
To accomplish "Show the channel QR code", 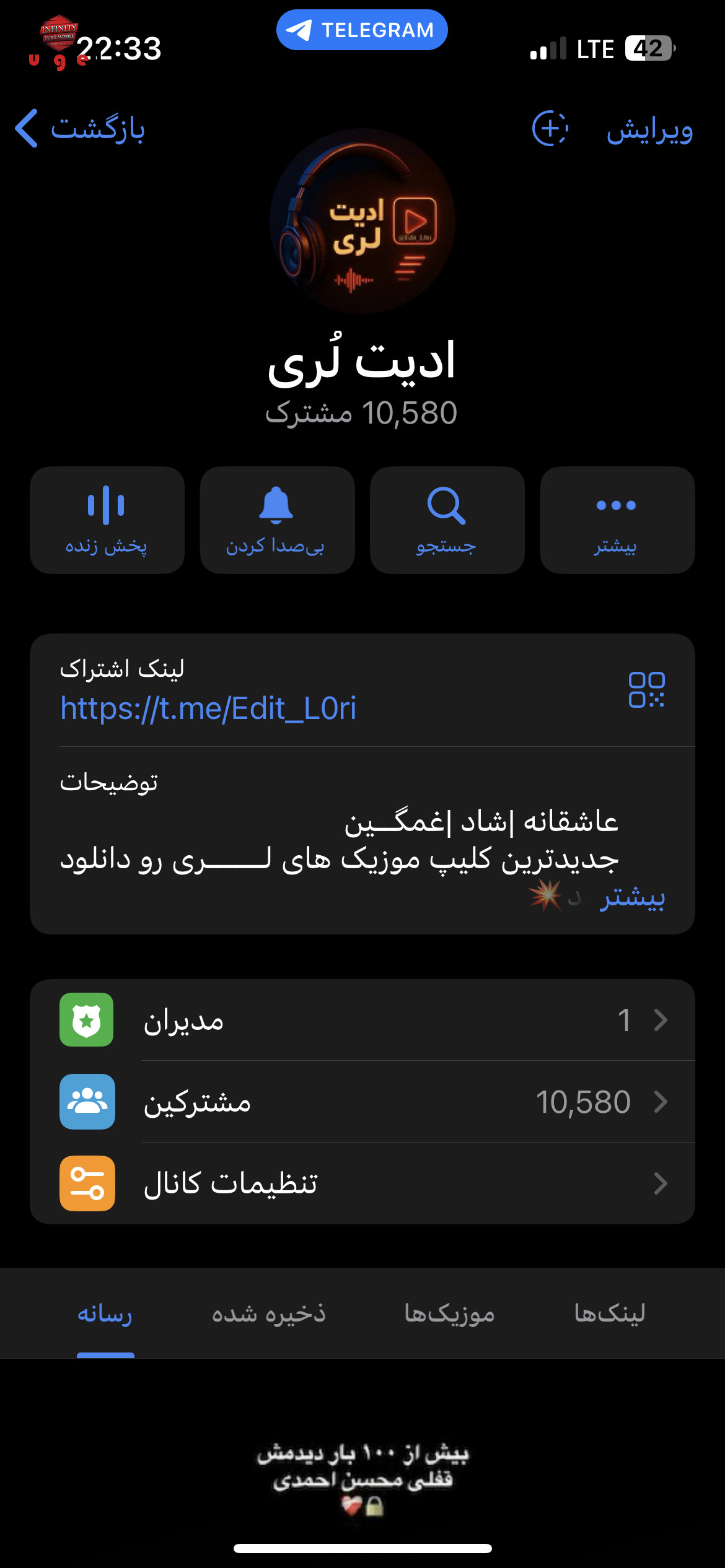I will 646,690.
